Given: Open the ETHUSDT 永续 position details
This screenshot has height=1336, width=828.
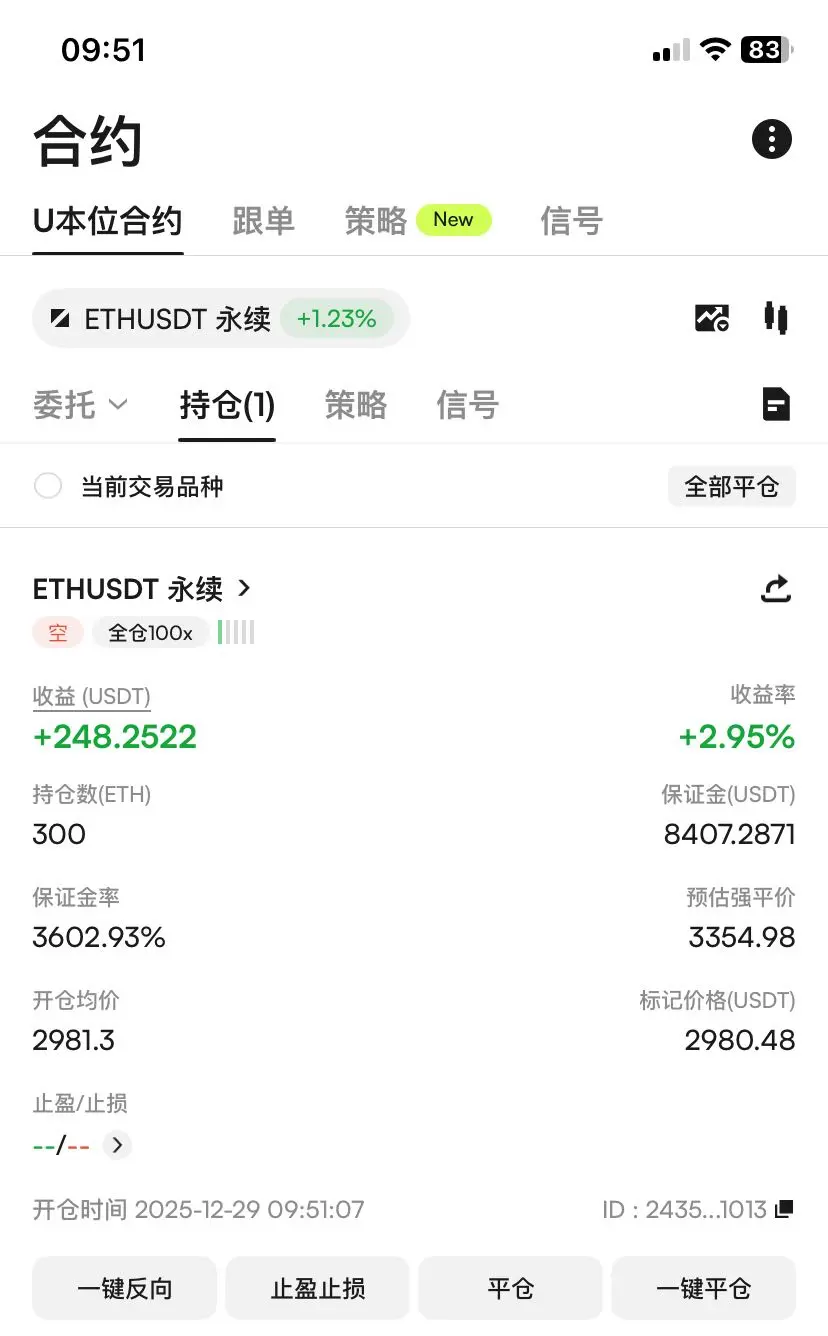Looking at the screenshot, I should tap(142, 589).
